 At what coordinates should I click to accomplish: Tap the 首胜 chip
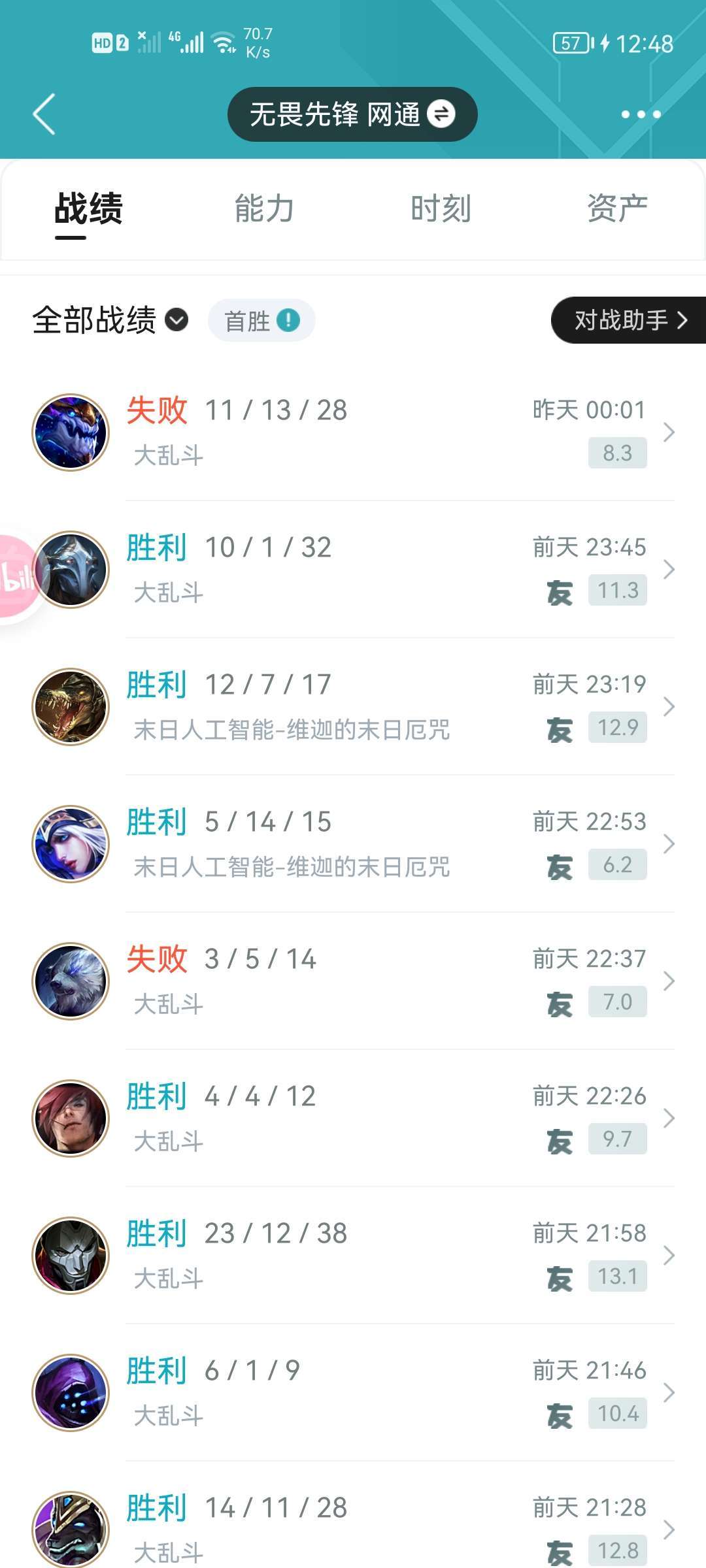click(261, 321)
